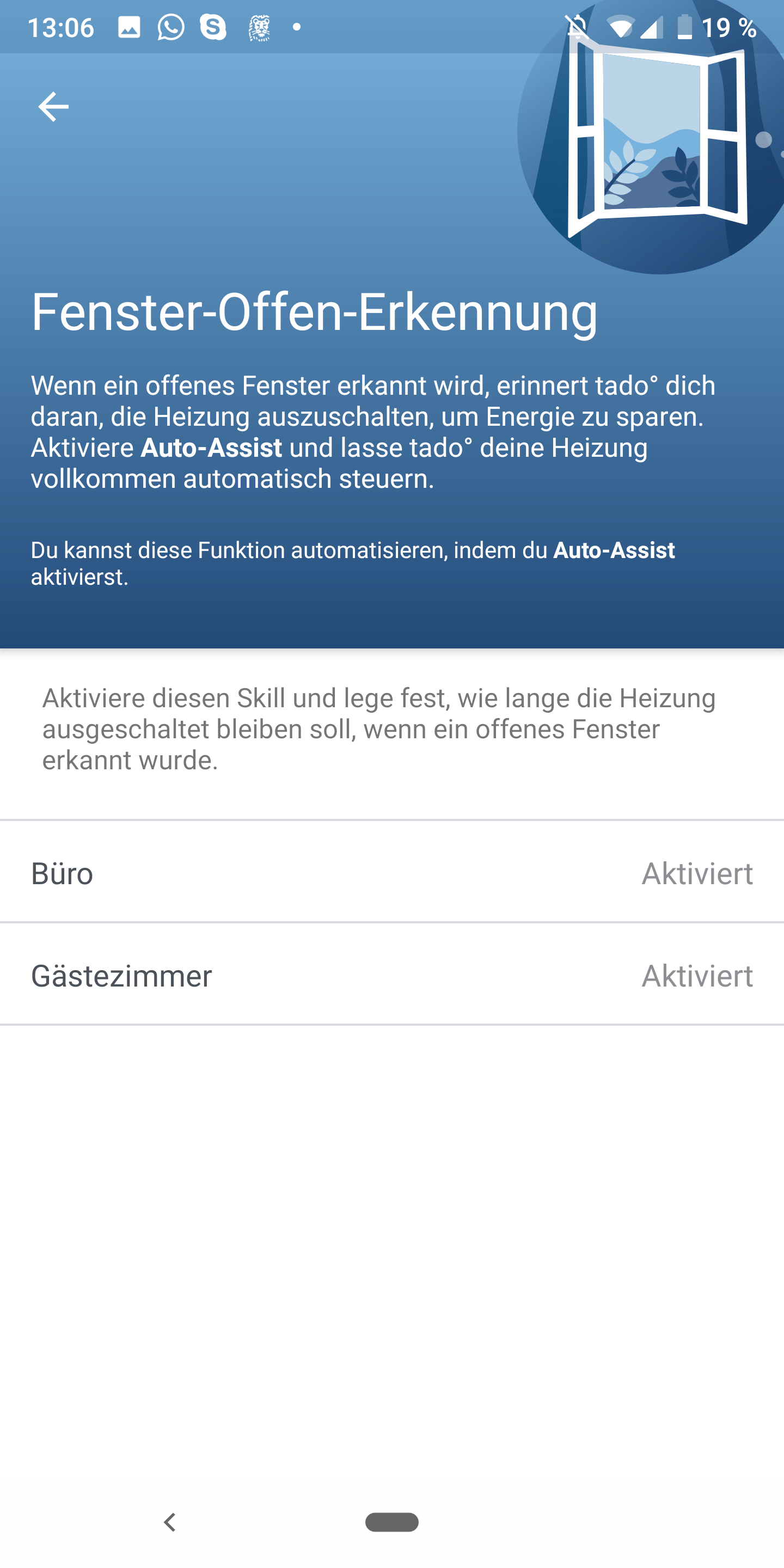Go back using the top arrow
Image resolution: width=784 pixels, height=1568 pixels.
[53, 107]
